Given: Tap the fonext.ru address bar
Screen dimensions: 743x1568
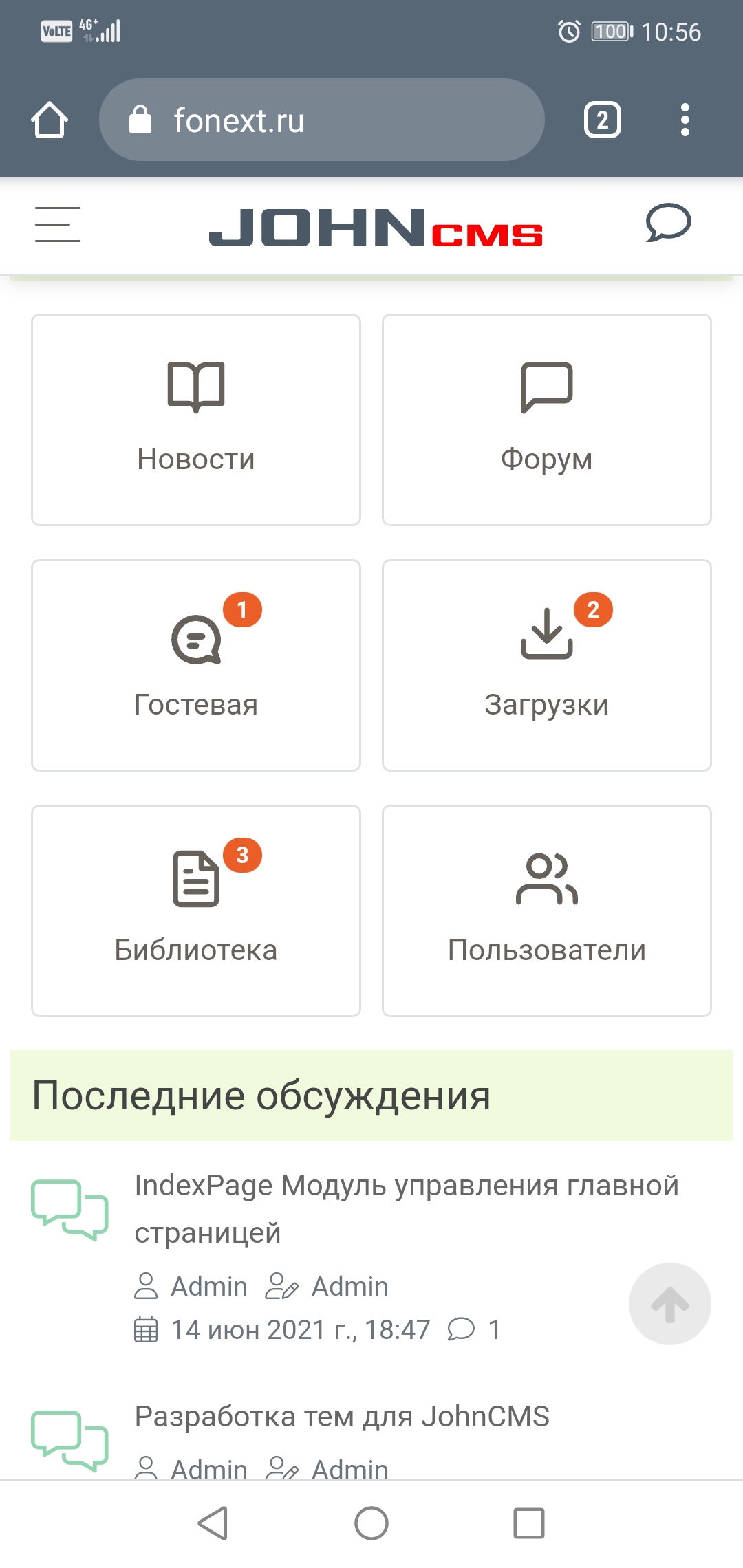Looking at the screenshot, I should pos(322,120).
